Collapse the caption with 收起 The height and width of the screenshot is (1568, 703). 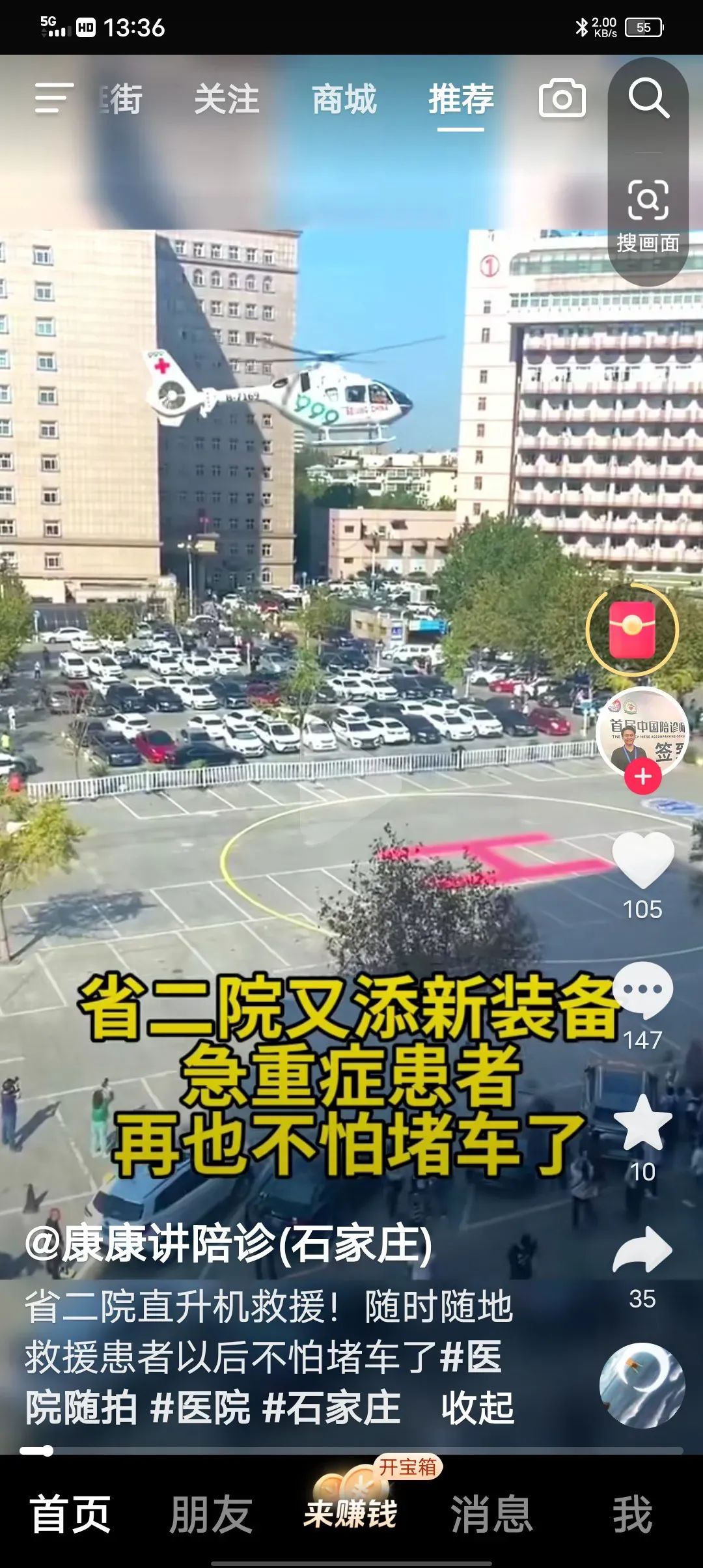click(478, 1408)
